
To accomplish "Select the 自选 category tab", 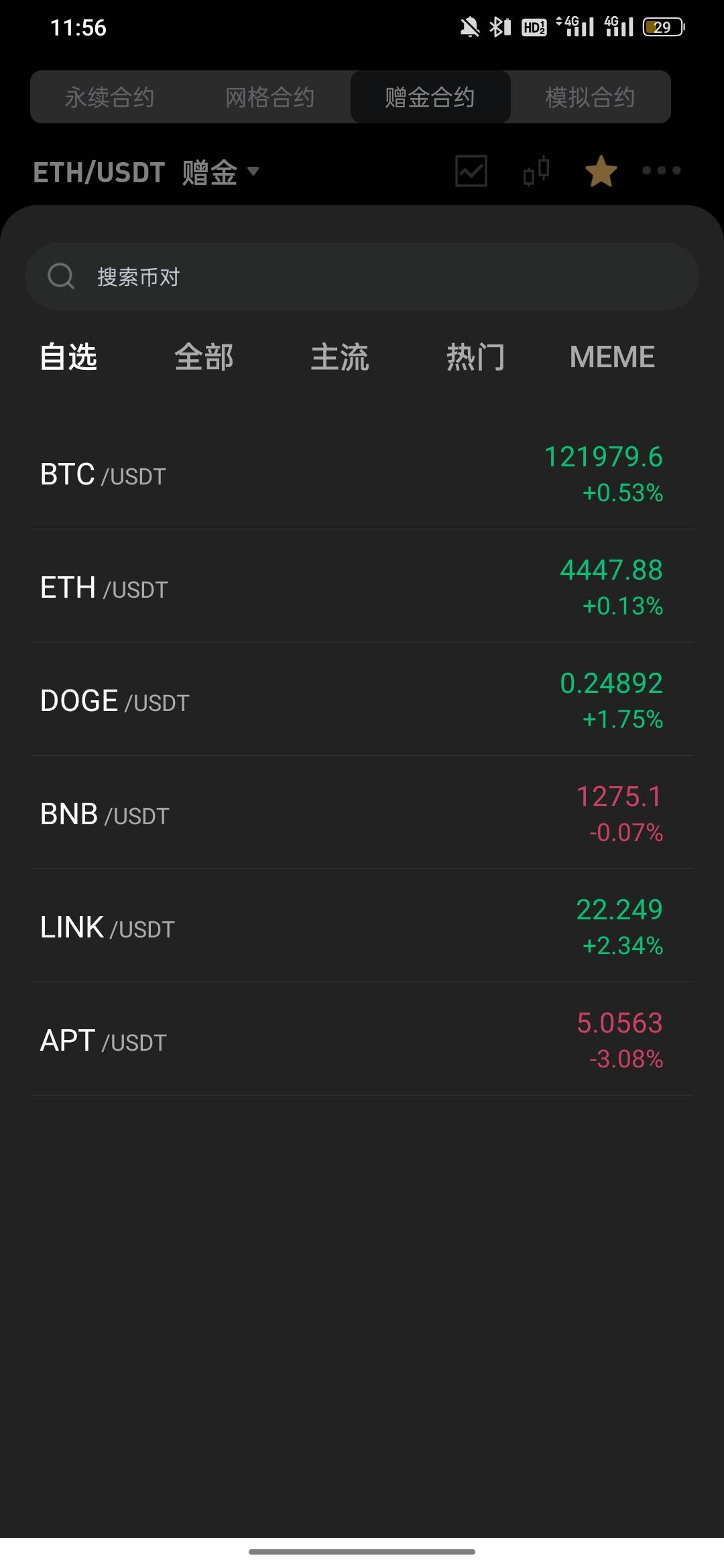I will click(68, 356).
